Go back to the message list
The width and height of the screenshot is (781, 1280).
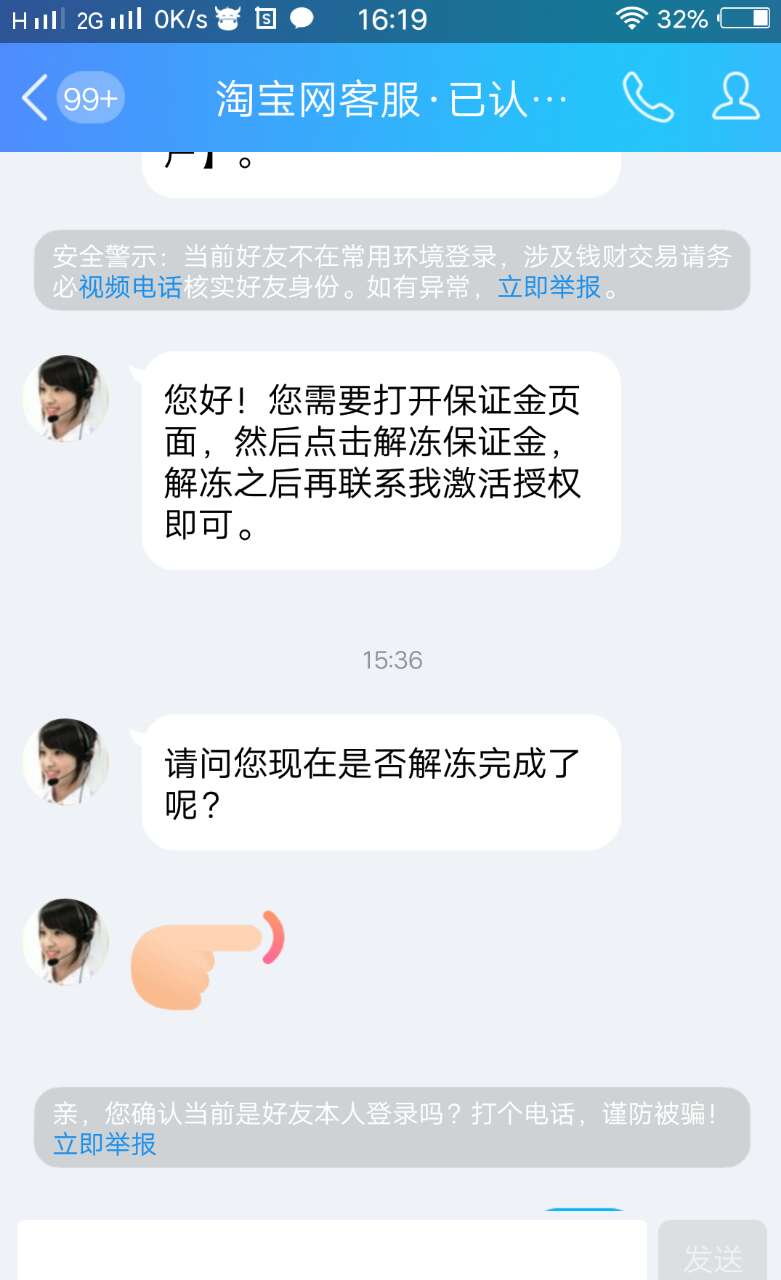point(36,98)
